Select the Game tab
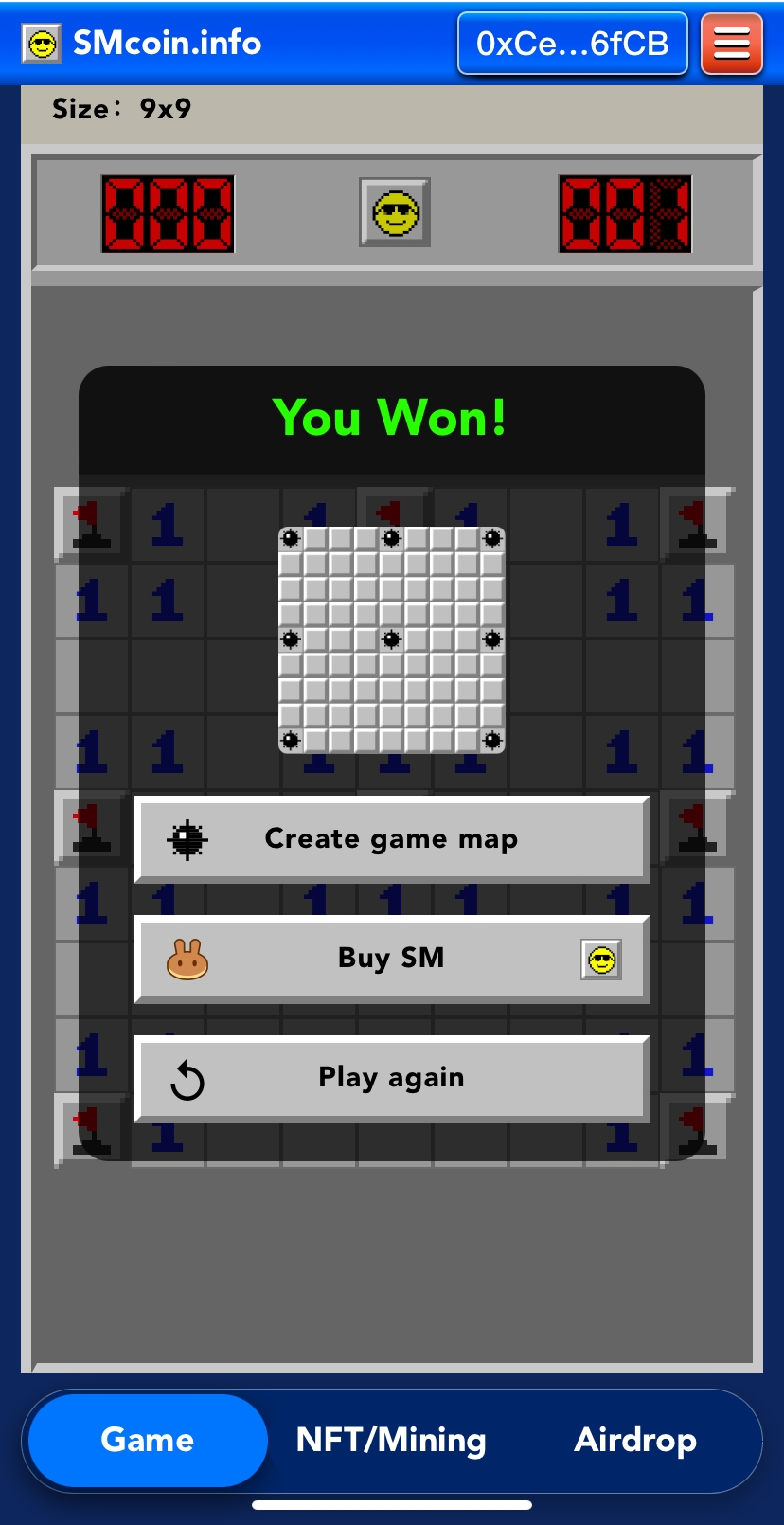The width and height of the screenshot is (784, 1525). (x=148, y=1440)
